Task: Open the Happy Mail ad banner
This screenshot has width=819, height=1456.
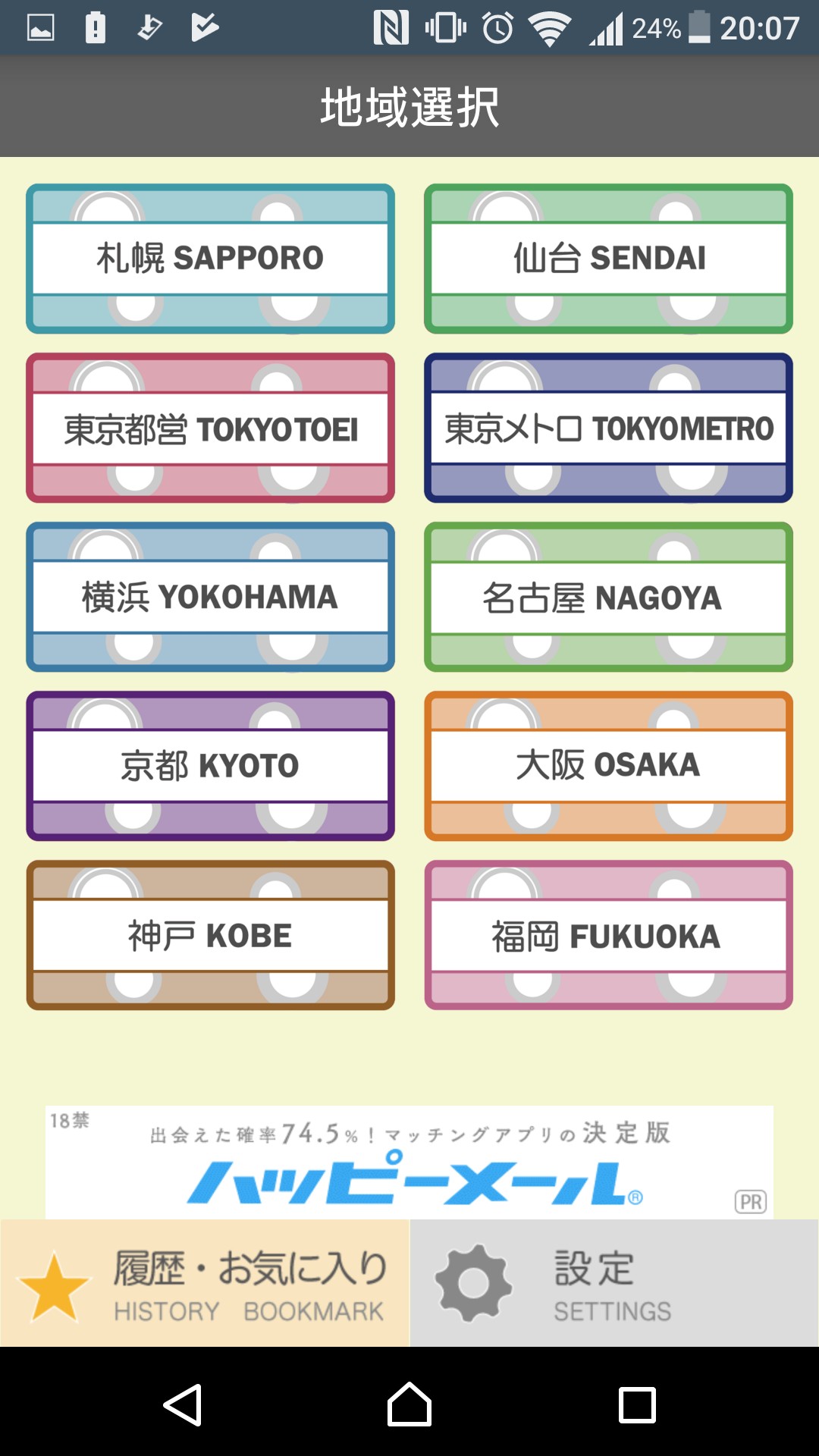Action: click(x=409, y=1163)
